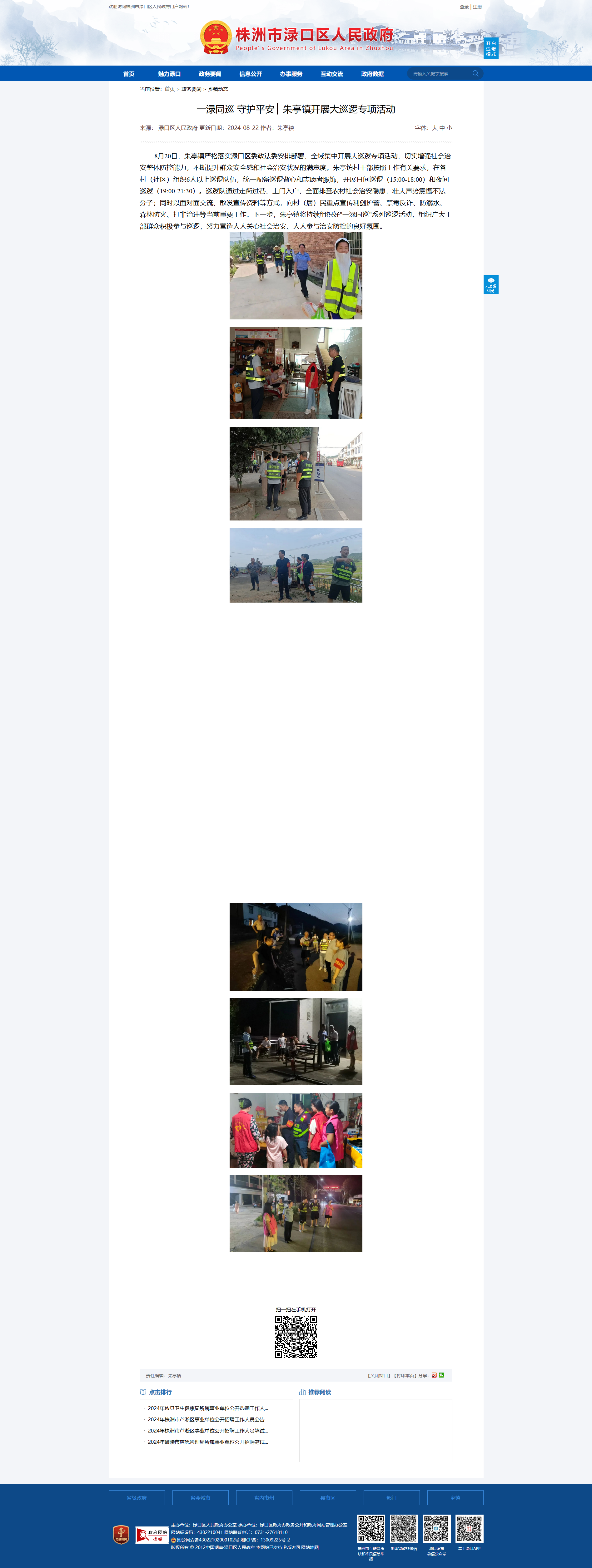The image size is (592, 1568).
Task: Switch to the 魅力渌口 tab
Action: pos(169,74)
